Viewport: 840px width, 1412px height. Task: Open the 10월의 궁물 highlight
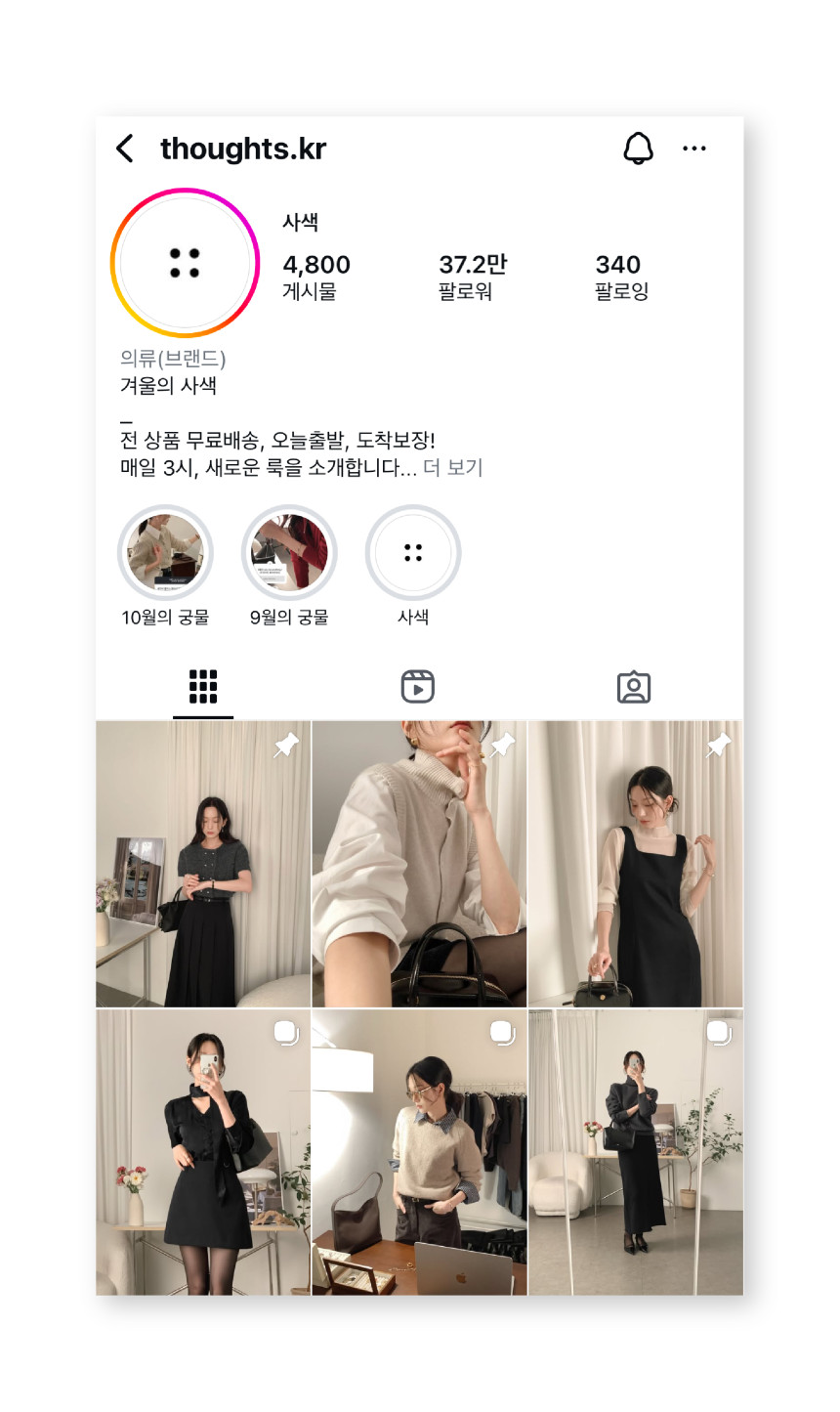[x=165, y=553]
